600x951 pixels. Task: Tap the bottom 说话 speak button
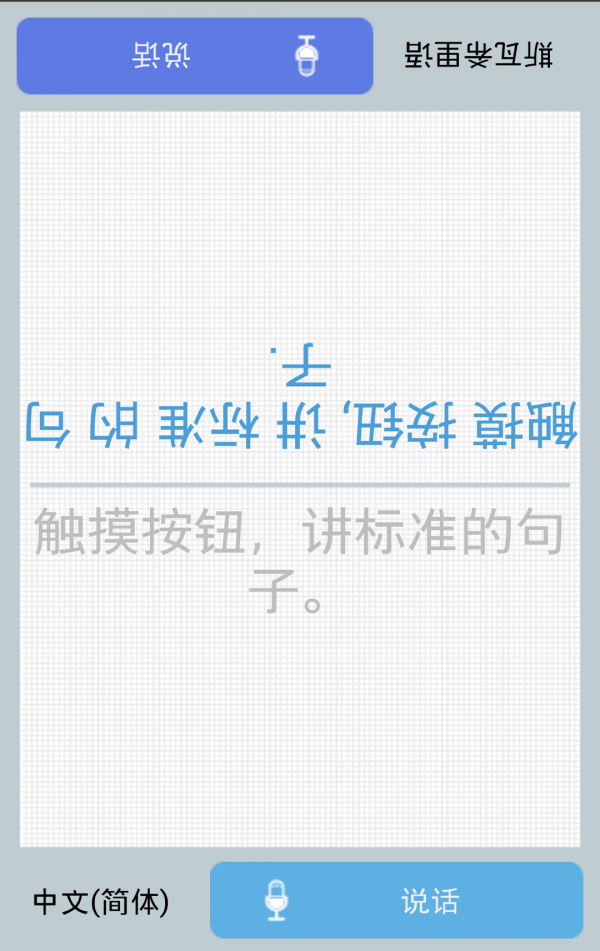coord(396,900)
